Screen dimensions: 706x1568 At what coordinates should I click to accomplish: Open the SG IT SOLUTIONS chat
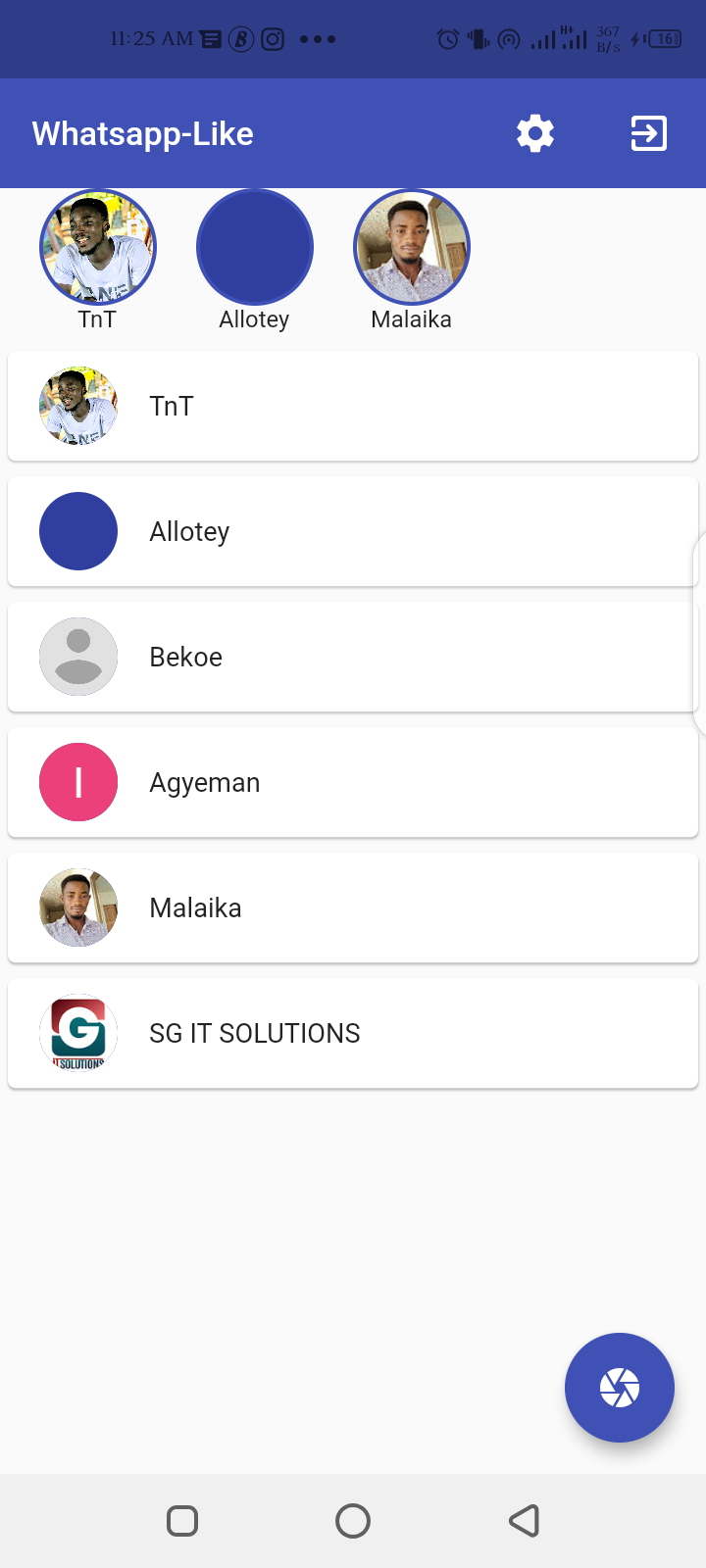click(x=353, y=1033)
